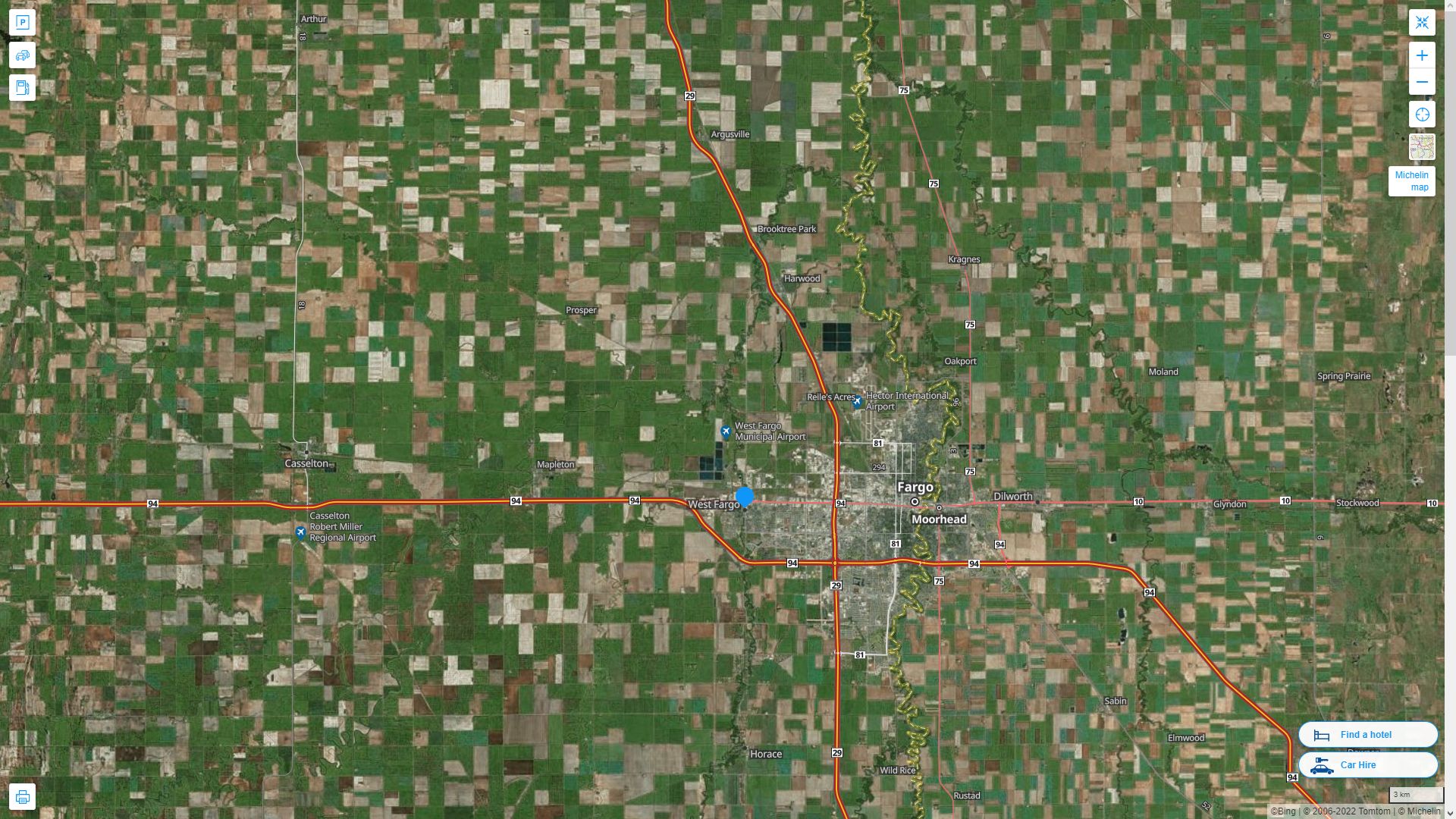This screenshot has width=1456, height=819.
Task: Select the Hector International Airport marker
Action: [858, 402]
